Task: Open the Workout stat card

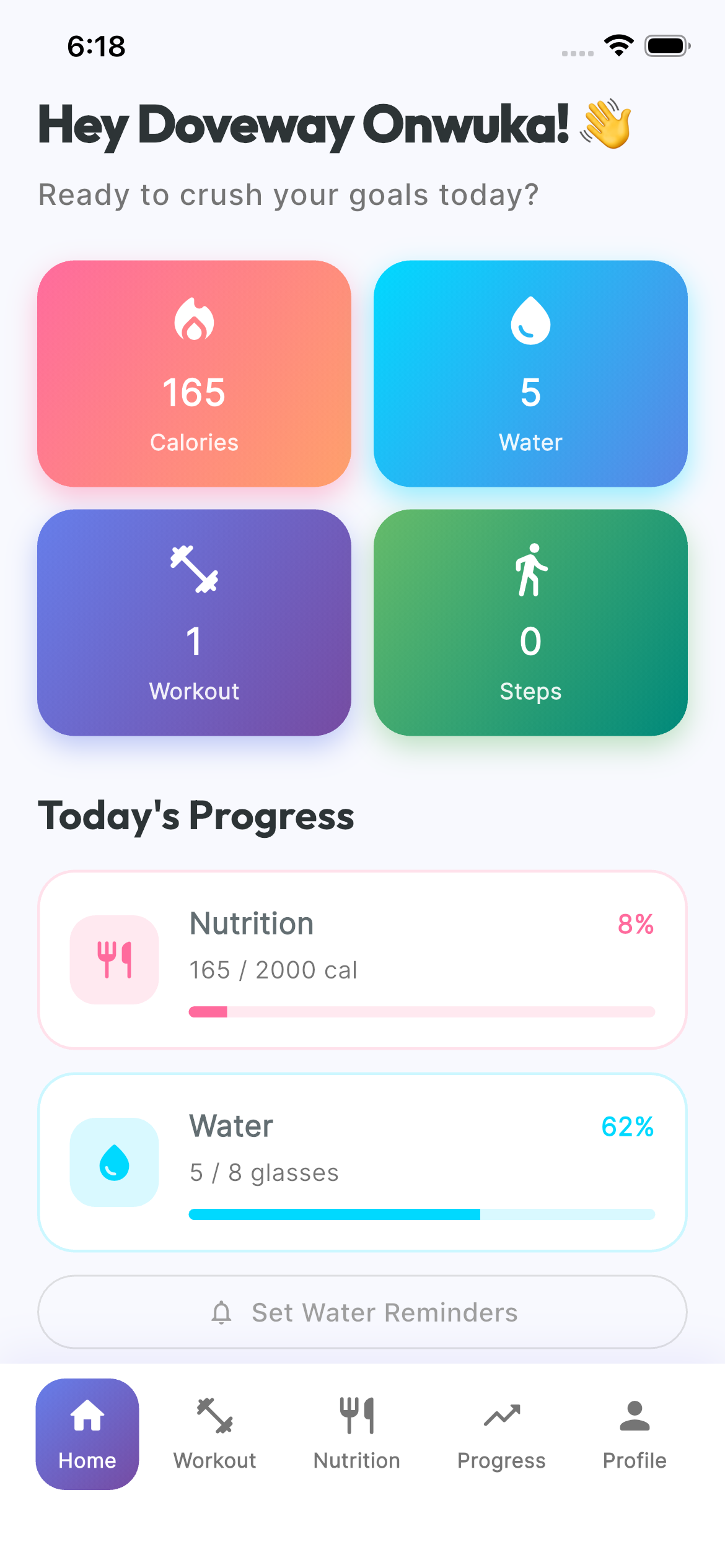Action: coord(194,622)
